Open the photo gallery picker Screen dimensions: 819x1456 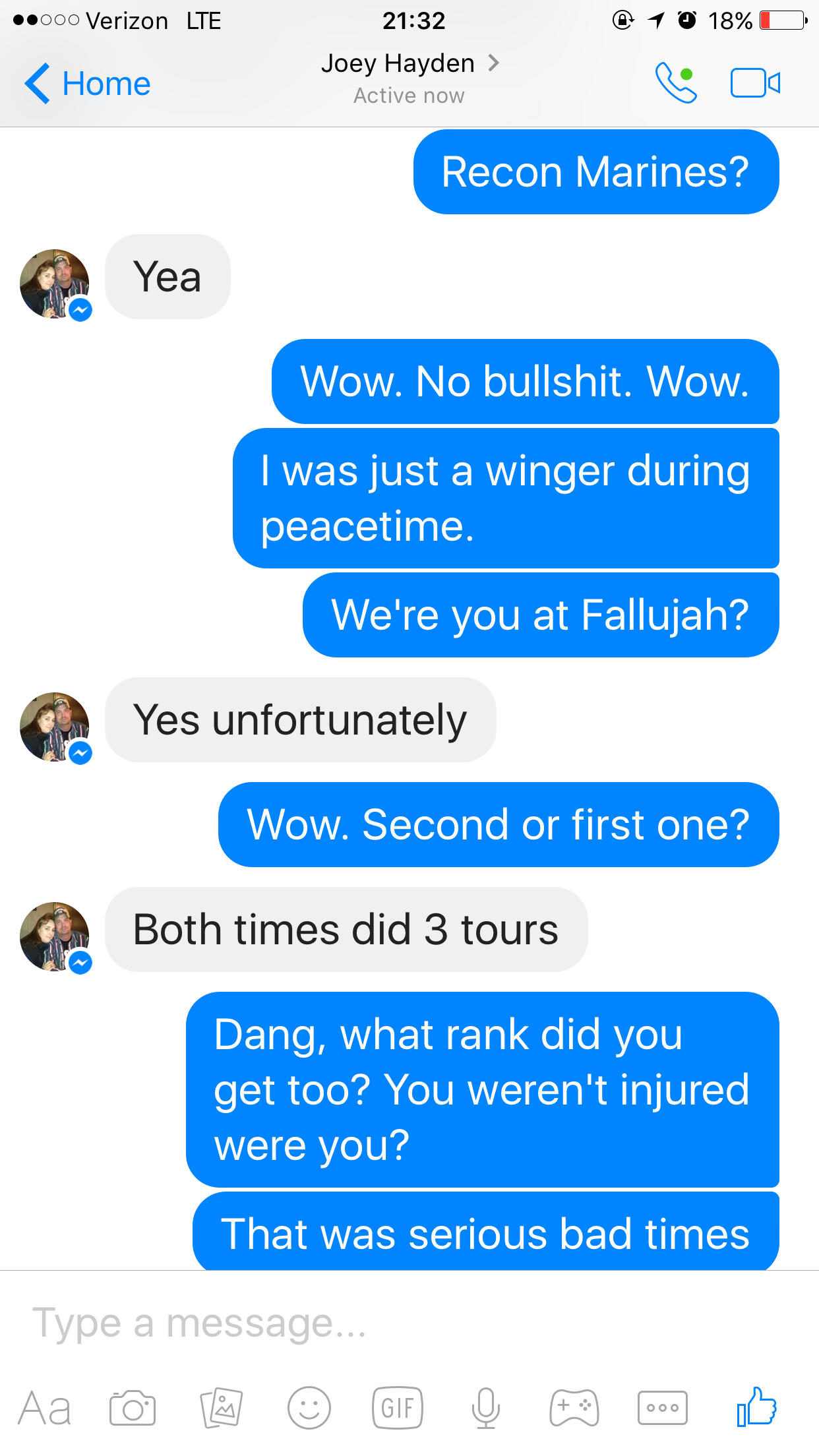[x=222, y=1409]
